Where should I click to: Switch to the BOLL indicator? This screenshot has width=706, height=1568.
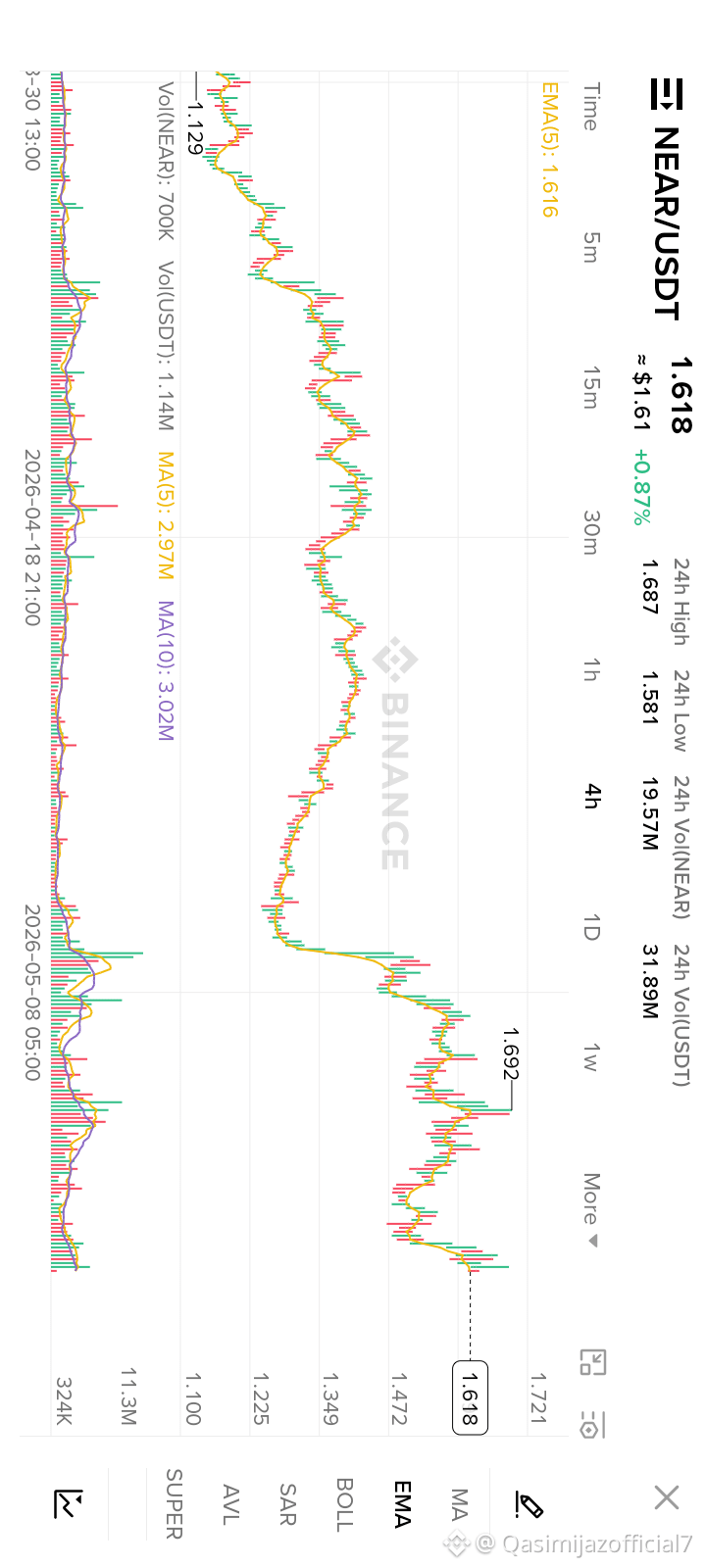[345, 1504]
